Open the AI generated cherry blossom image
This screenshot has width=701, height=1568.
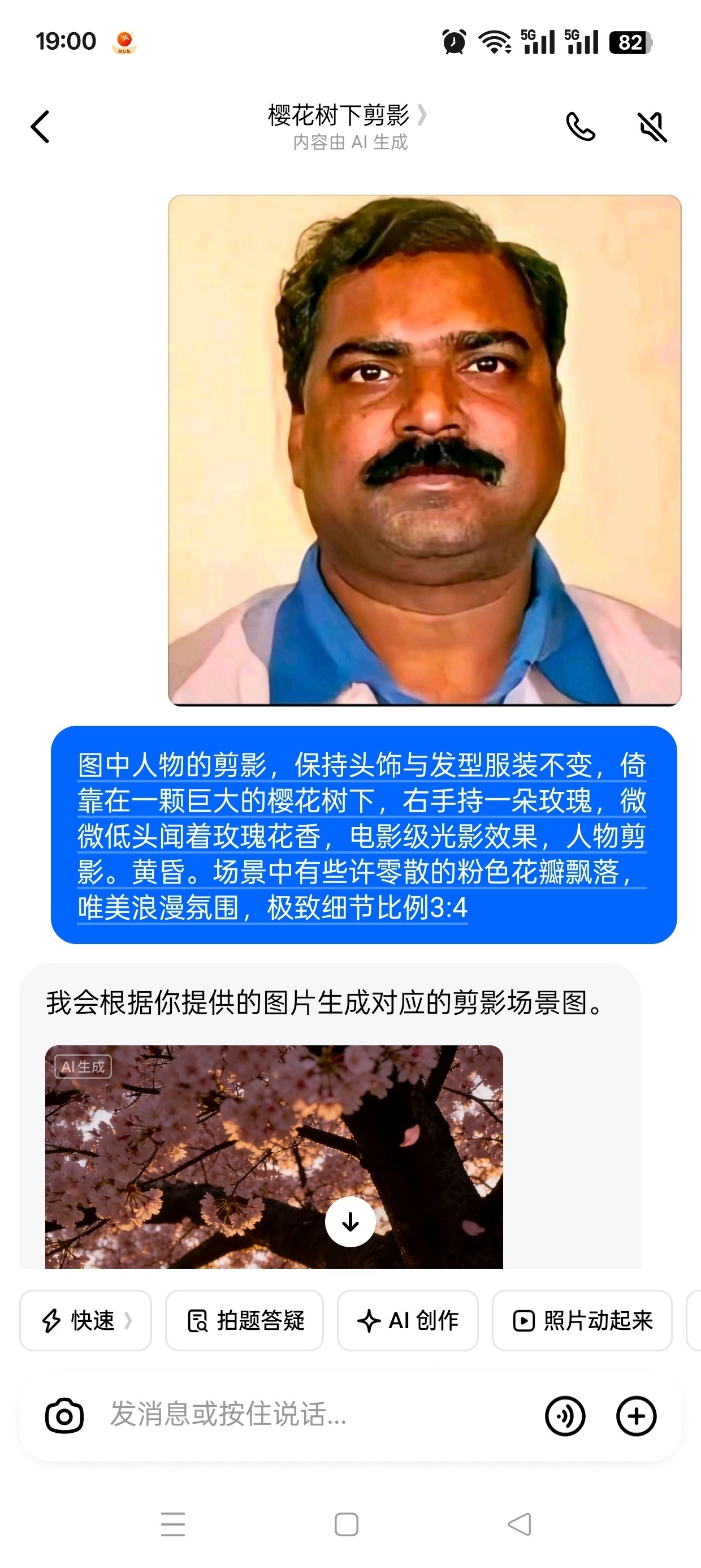click(x=274, y=1157)
